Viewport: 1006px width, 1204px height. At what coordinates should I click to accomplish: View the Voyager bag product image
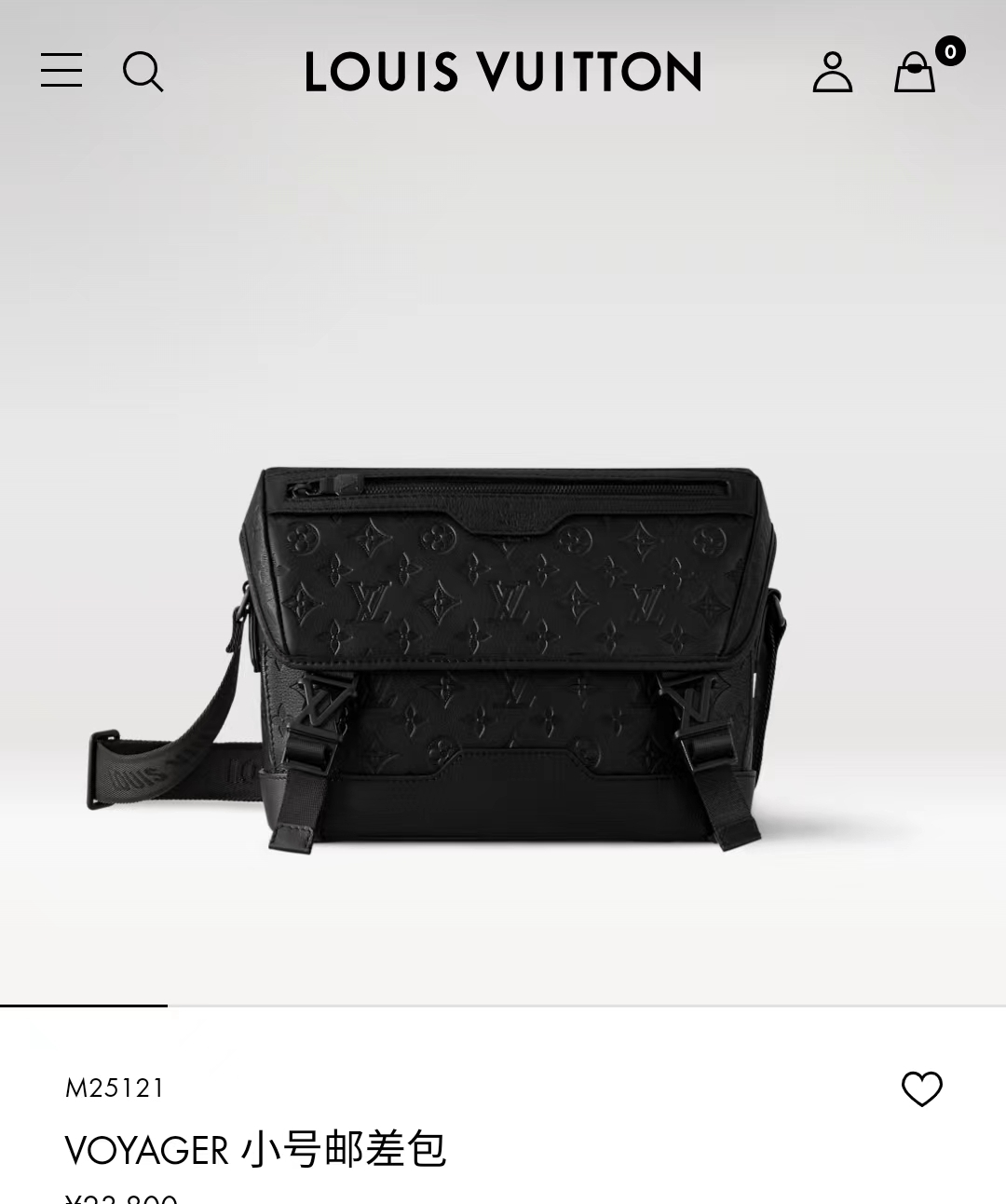click(503, 652)
